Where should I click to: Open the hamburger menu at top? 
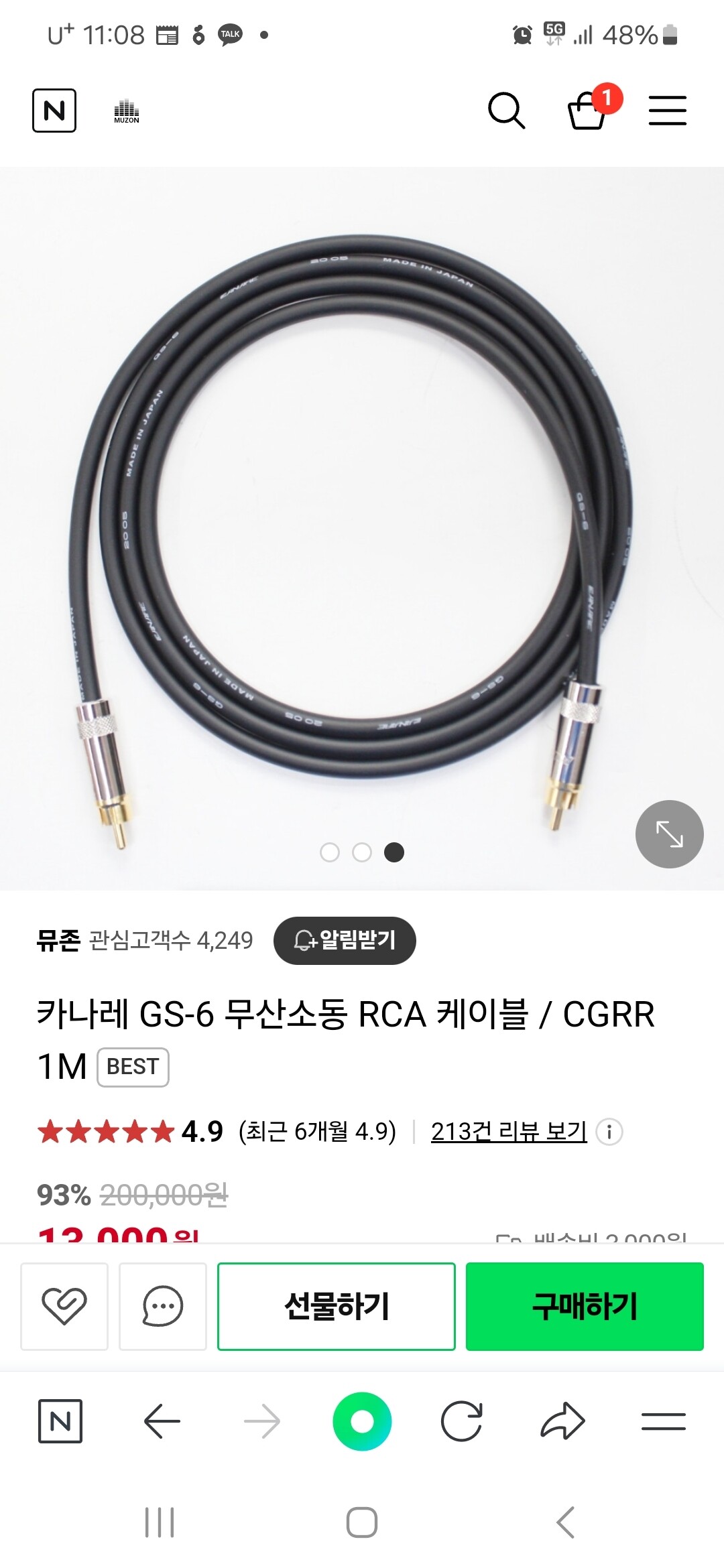(667, 111)
